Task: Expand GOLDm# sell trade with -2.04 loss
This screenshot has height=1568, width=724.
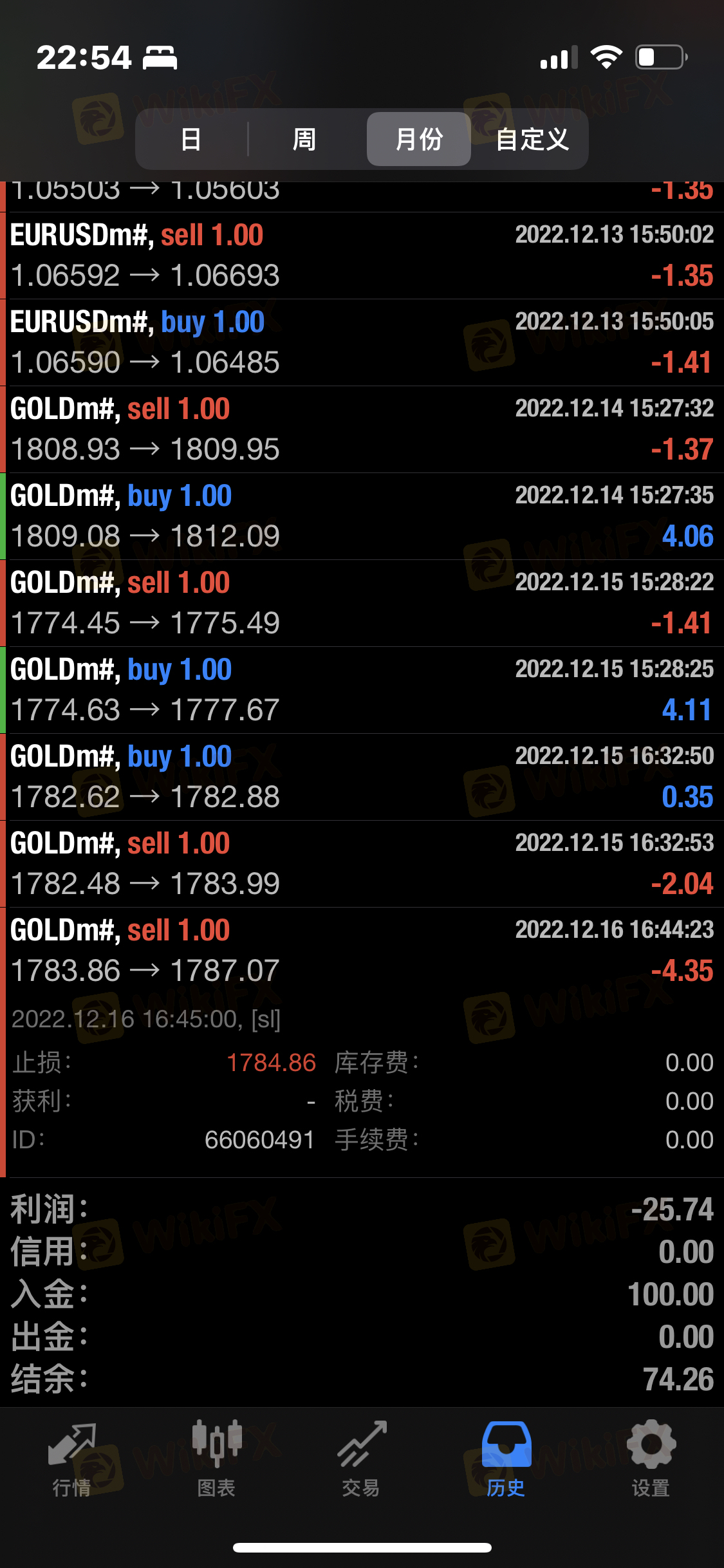Action: click(362, 864)
